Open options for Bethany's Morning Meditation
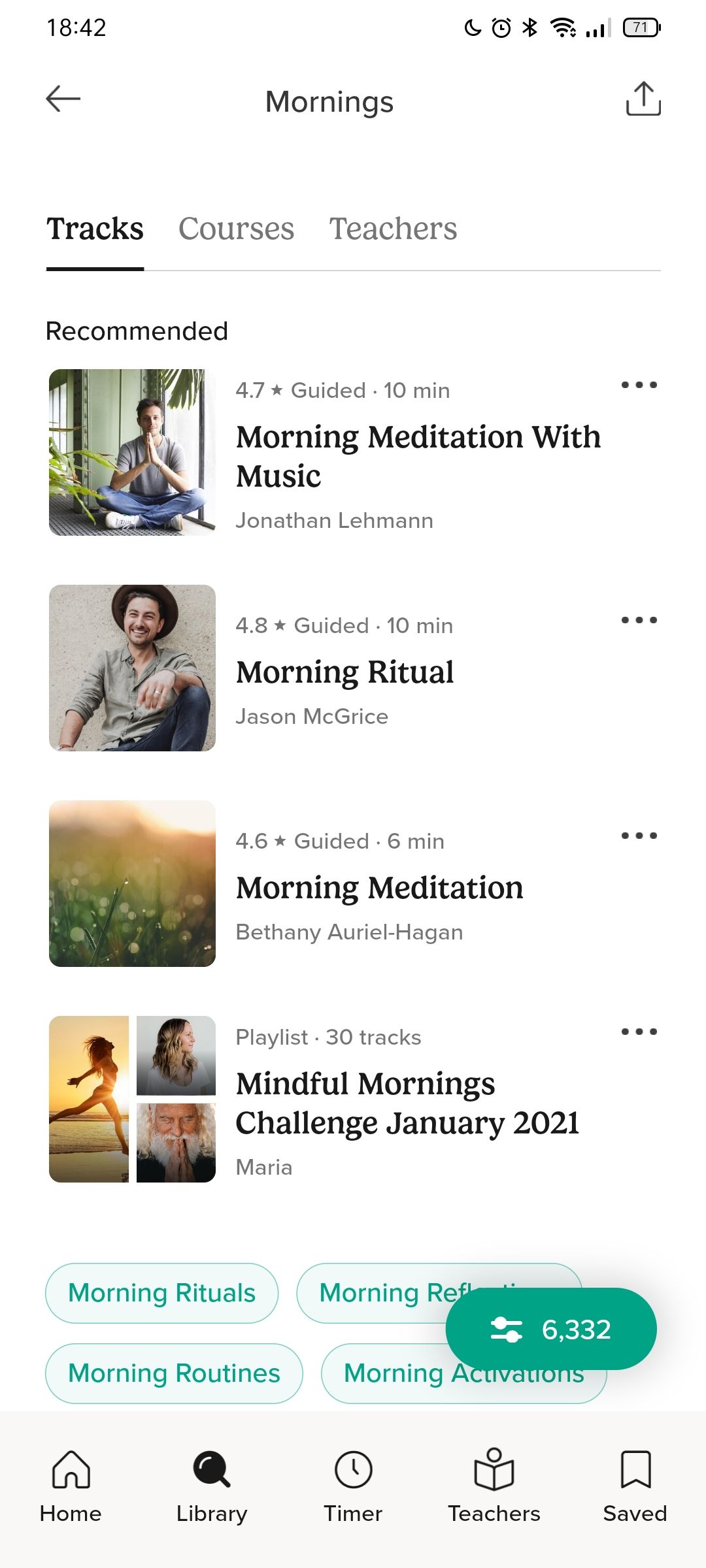Viewport: 706px width, 1568px height. tap(639, 836)
